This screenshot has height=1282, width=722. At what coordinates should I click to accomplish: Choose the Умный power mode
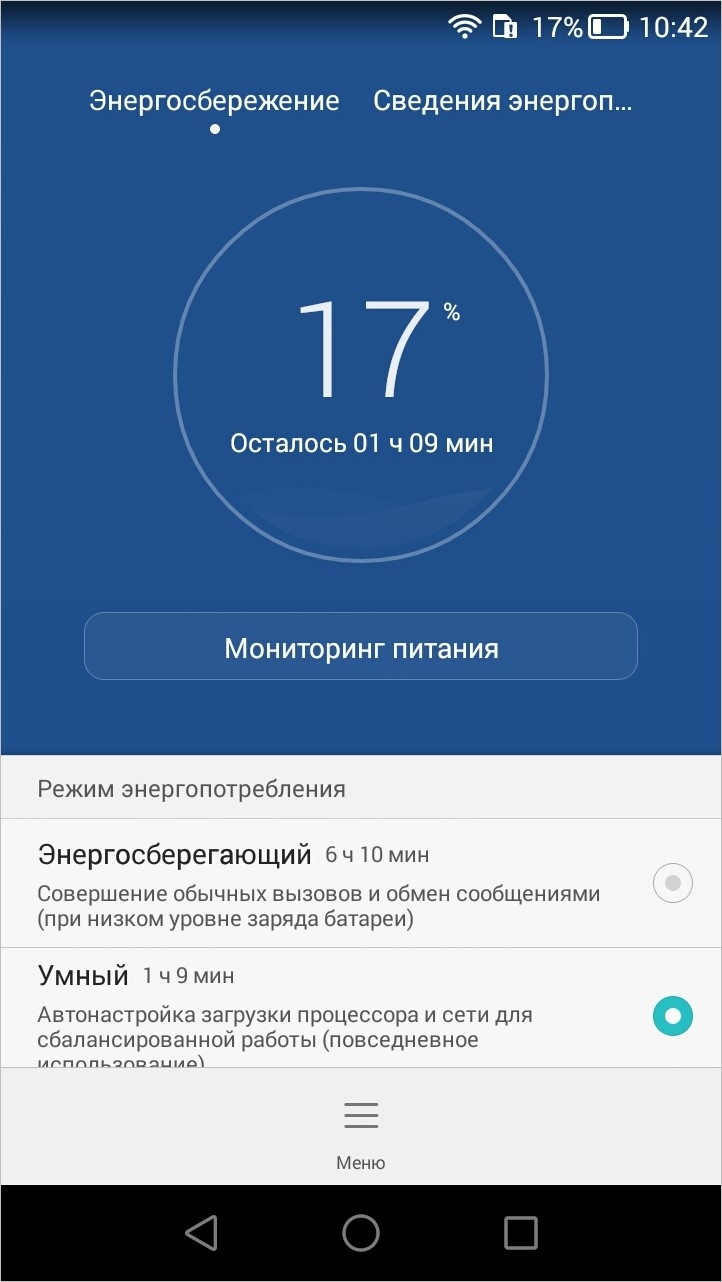tap(361, 1007)
